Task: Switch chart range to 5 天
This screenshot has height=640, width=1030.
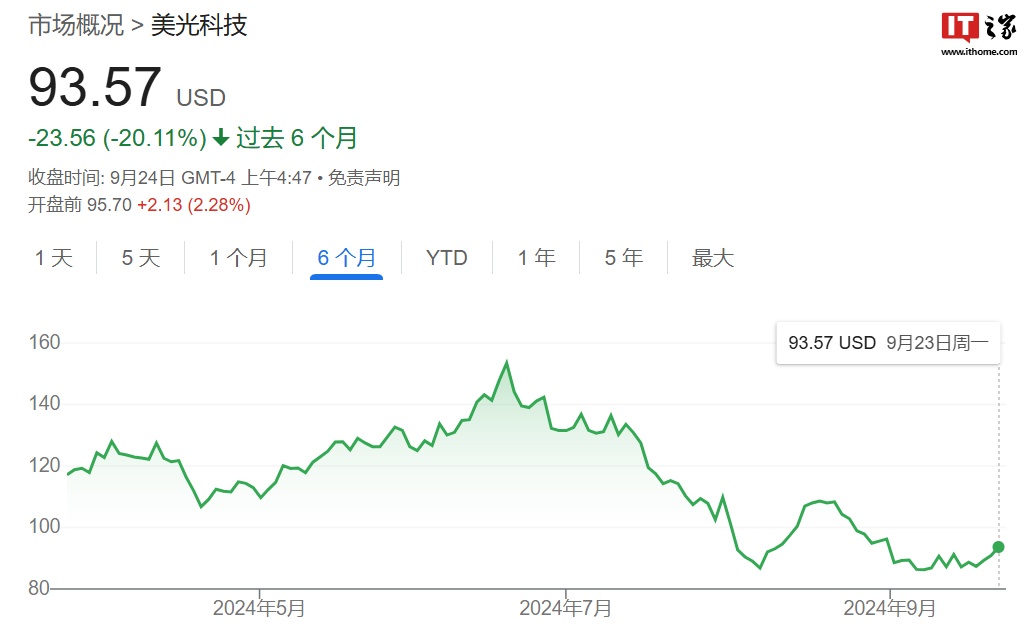Action: pos(141,258)
